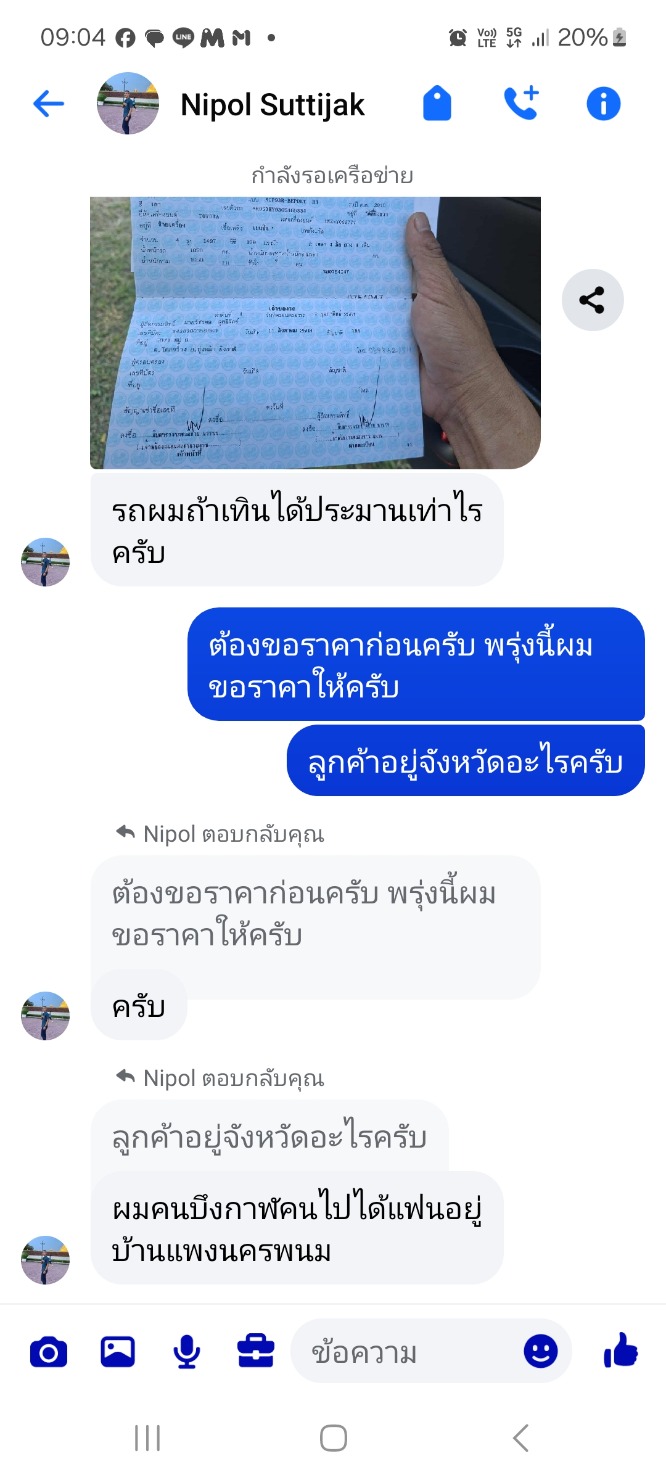Image resolution: width=666 pixels, height=1480 pixels.
Task: Start a voice call with Nipol
Action: click(x=521, y=104)
